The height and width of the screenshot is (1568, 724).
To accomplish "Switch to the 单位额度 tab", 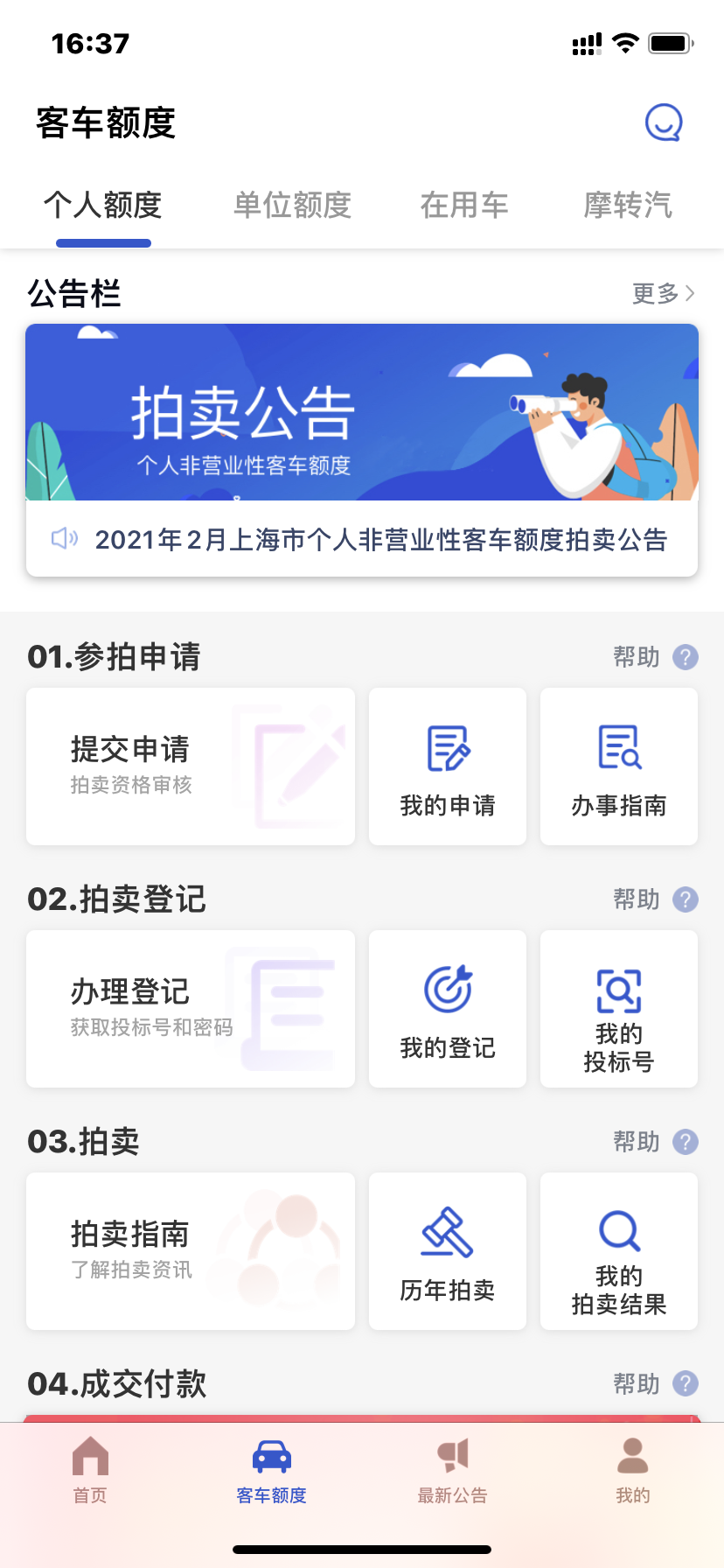I will click(291, 206).
